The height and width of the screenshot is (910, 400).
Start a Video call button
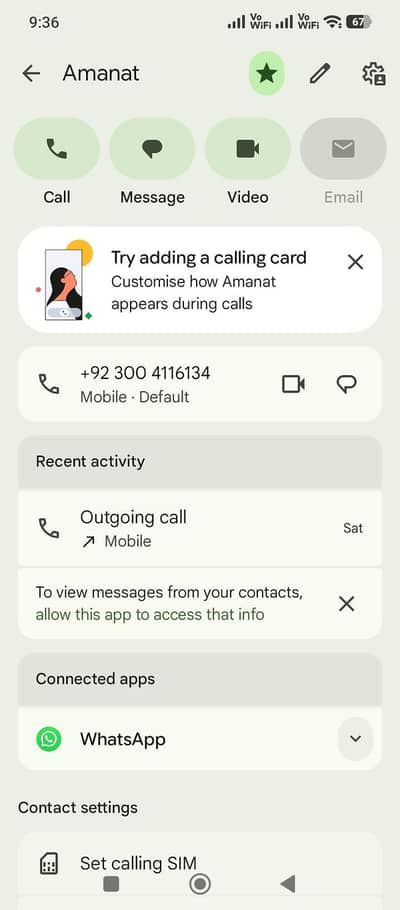pos(248,149)
